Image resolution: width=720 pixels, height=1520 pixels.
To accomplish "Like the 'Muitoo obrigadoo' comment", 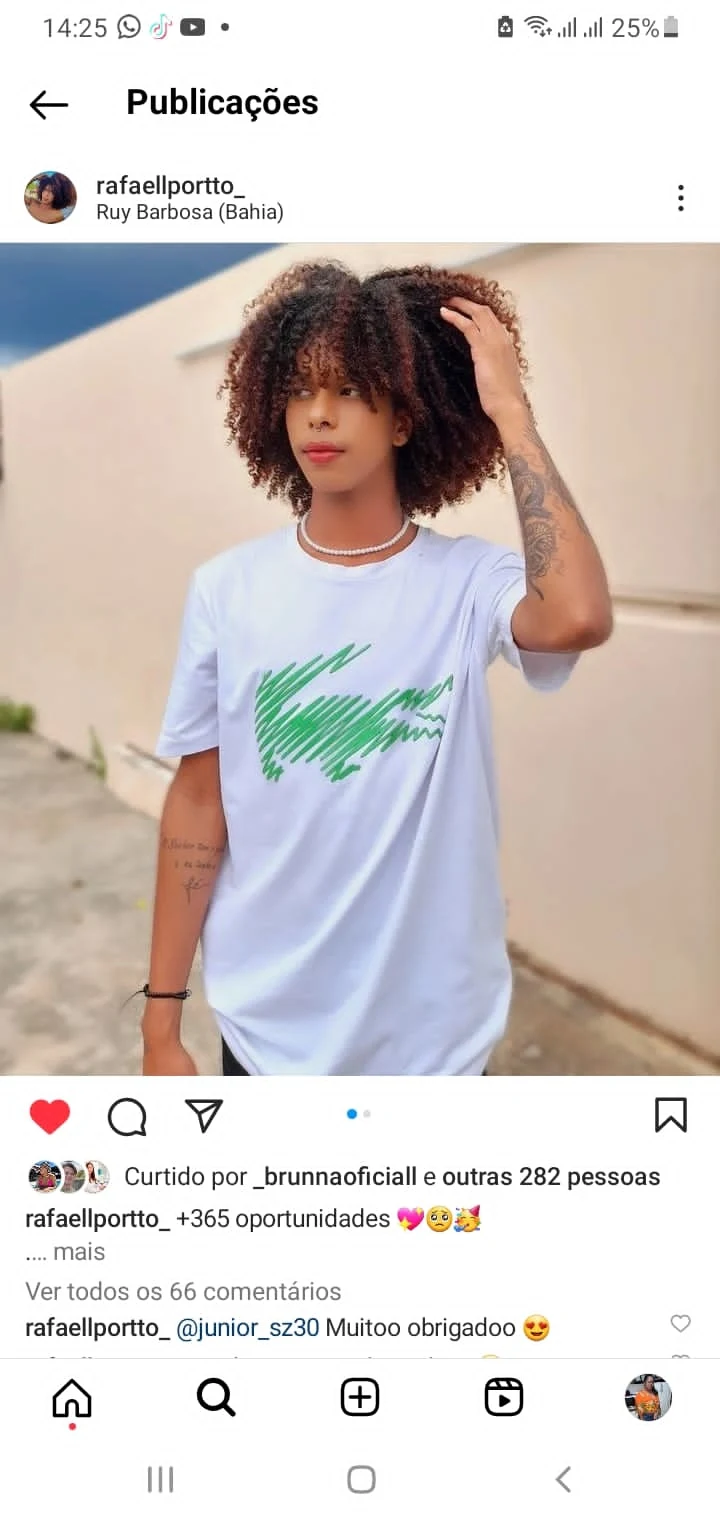I will pos(680,1324).
